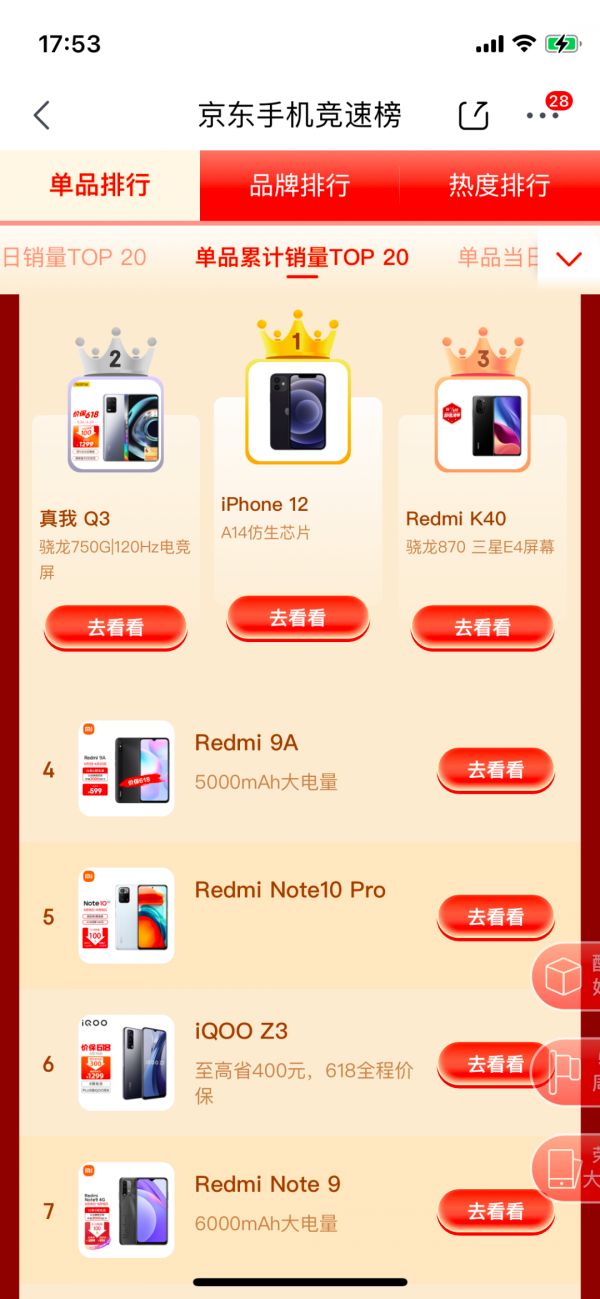Open the iQOO Z3 product thumbnail
This screenshot has width=600, height=1299.
pyautogui.click(x=126, y=1063)
